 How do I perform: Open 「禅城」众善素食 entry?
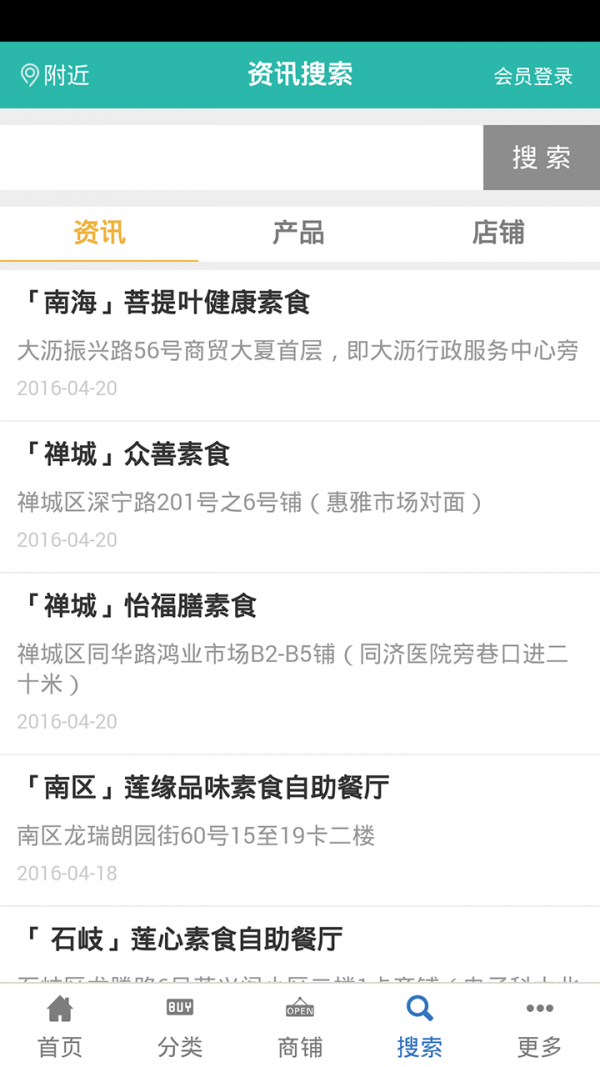pyautogui.click(x=300, y=496)
